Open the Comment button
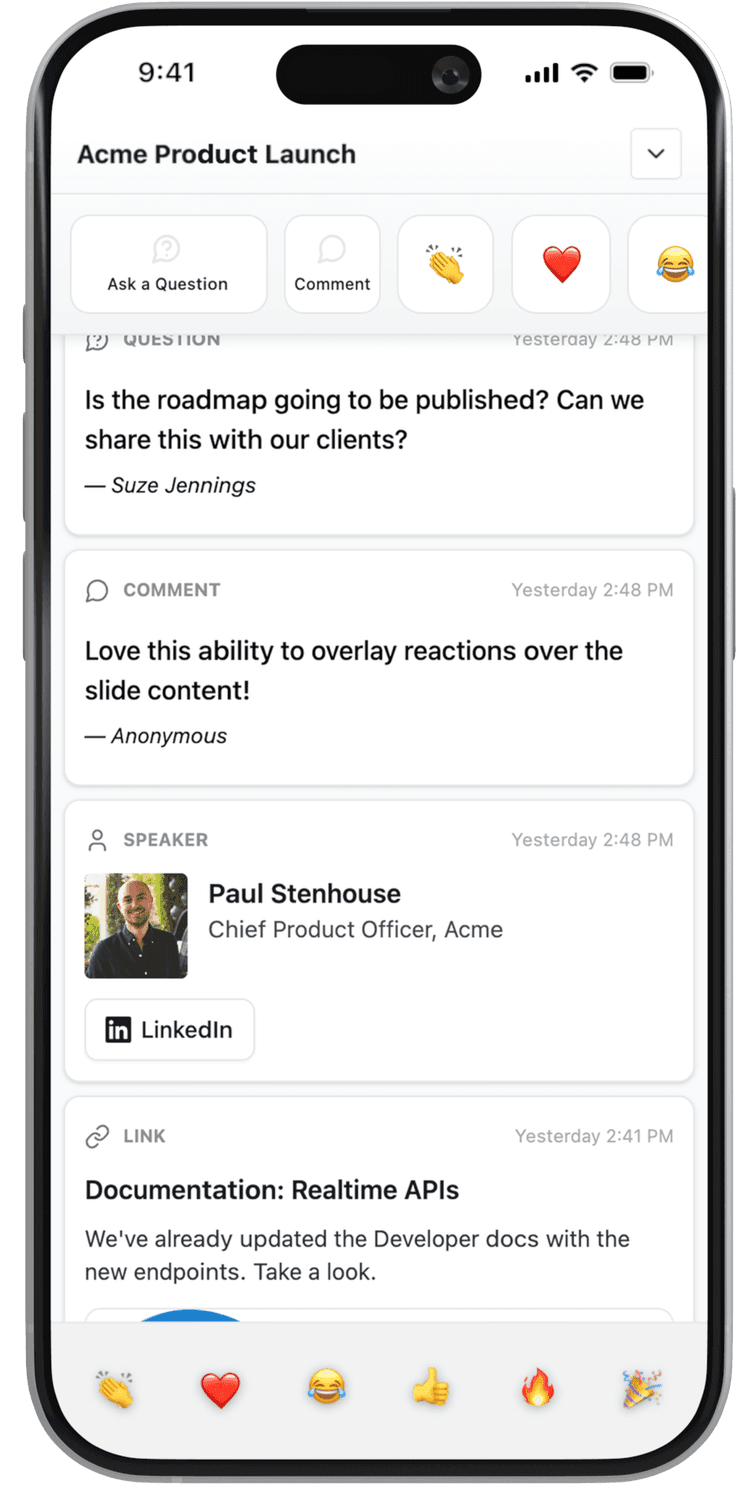 click(x=332, y=264)
